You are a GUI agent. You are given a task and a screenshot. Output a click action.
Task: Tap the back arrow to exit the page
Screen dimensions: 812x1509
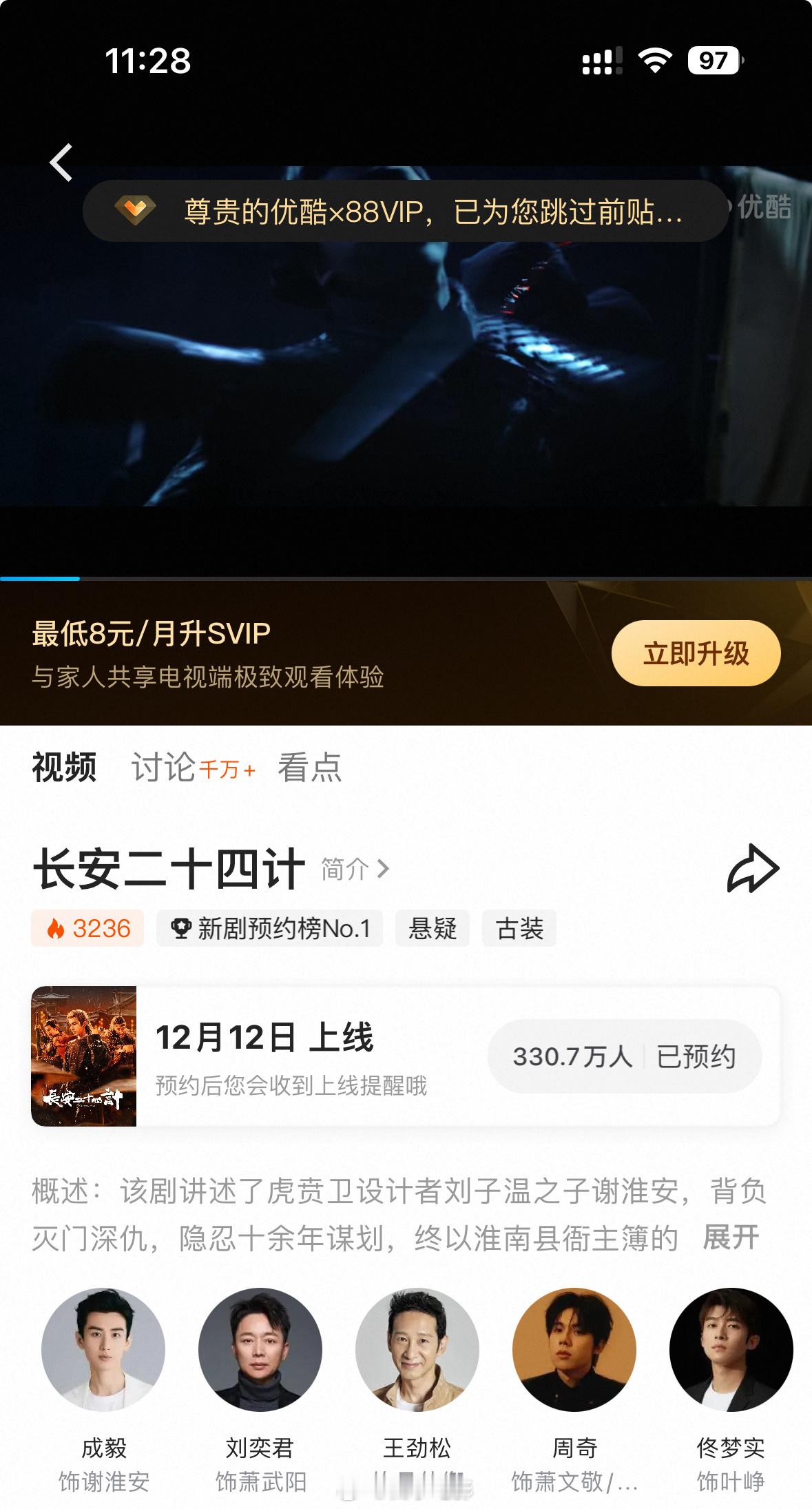pos(62,163)
